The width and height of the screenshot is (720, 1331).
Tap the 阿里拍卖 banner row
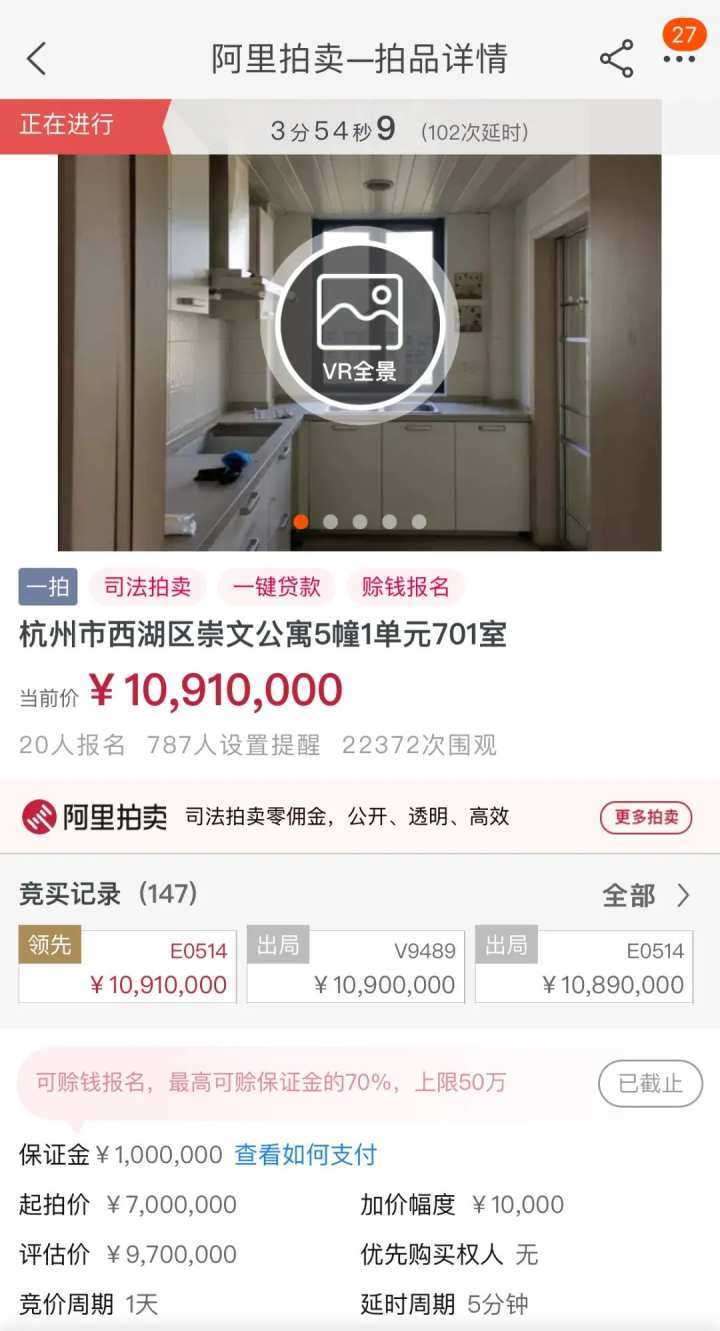point(300,817)
